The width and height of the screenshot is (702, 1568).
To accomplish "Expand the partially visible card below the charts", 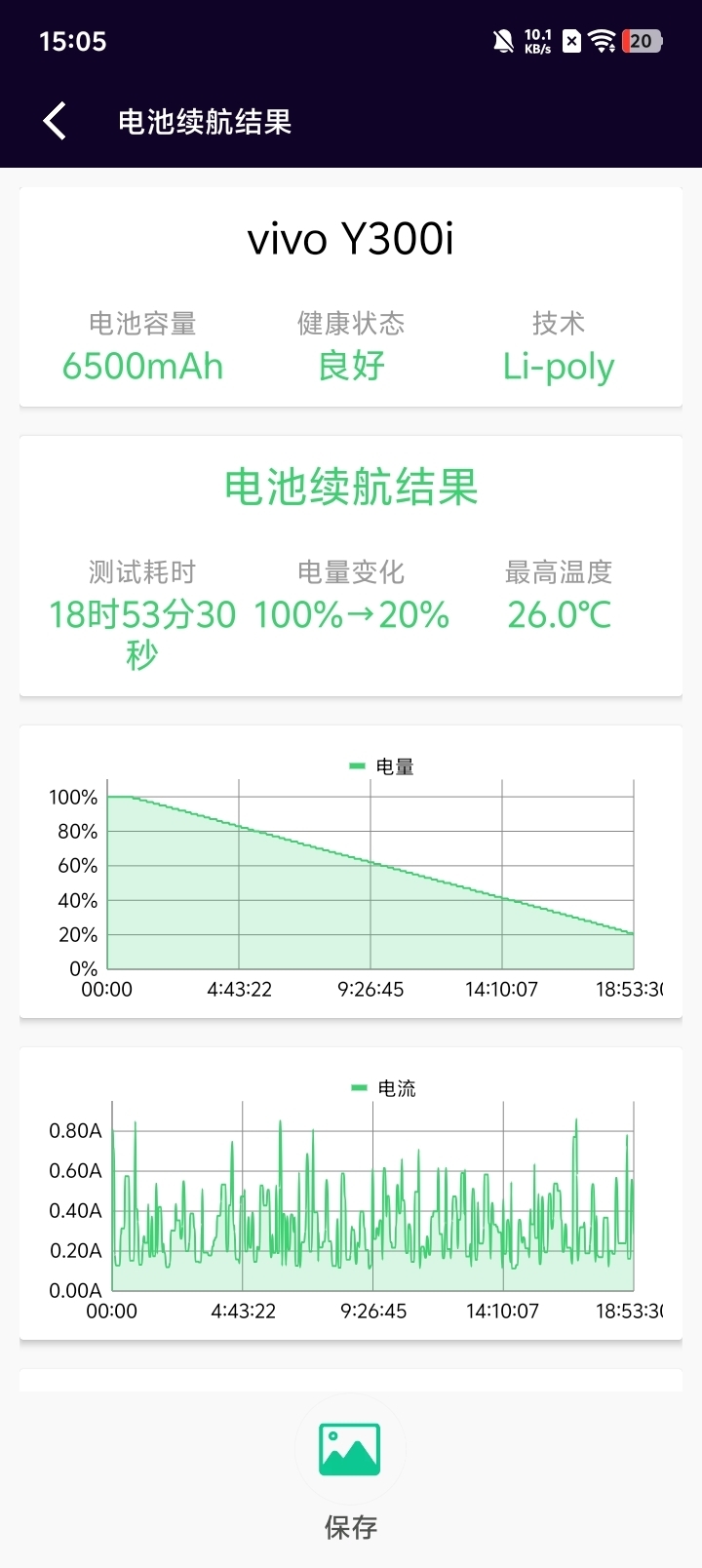I will [x=350, y=1375].
